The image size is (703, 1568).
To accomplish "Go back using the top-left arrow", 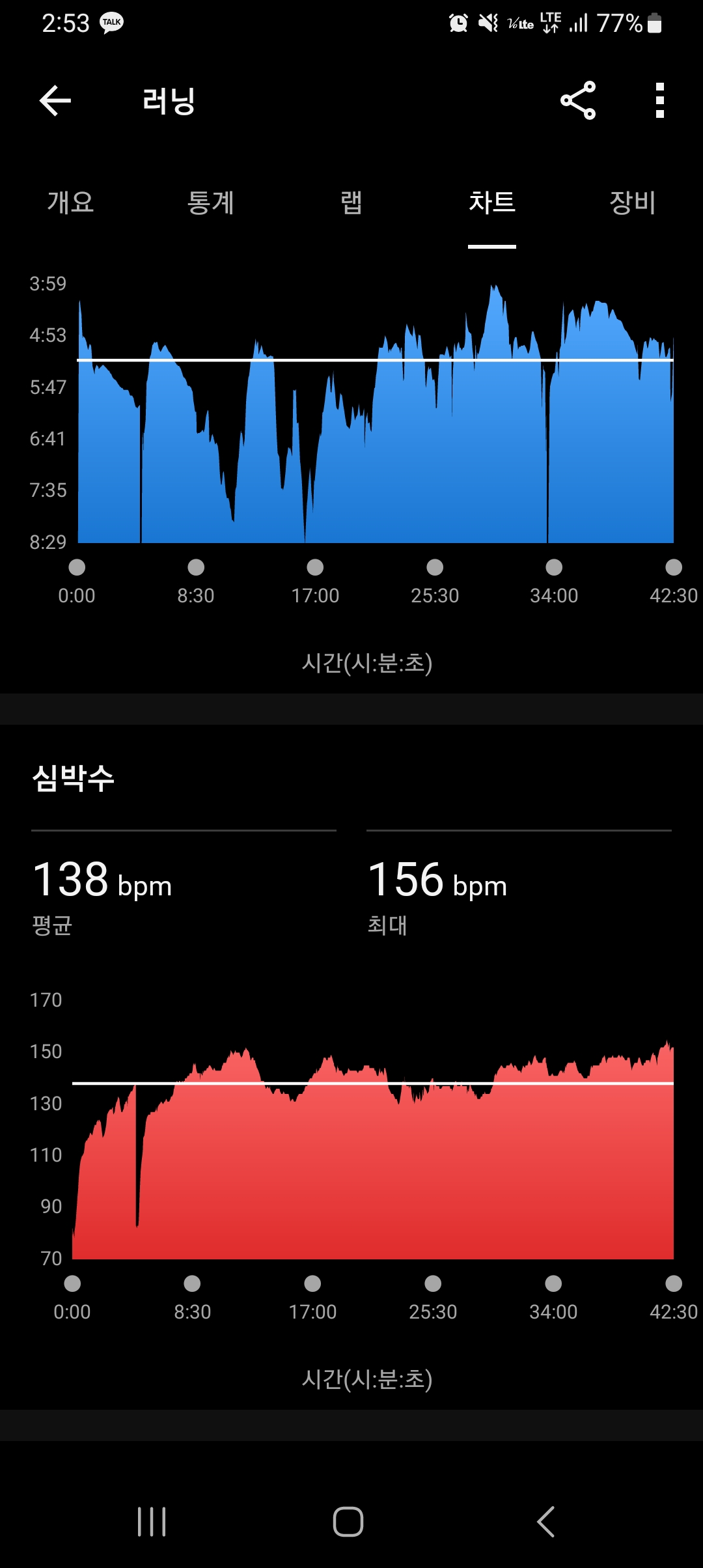I will pyautogui.click(x=55, y=101).
